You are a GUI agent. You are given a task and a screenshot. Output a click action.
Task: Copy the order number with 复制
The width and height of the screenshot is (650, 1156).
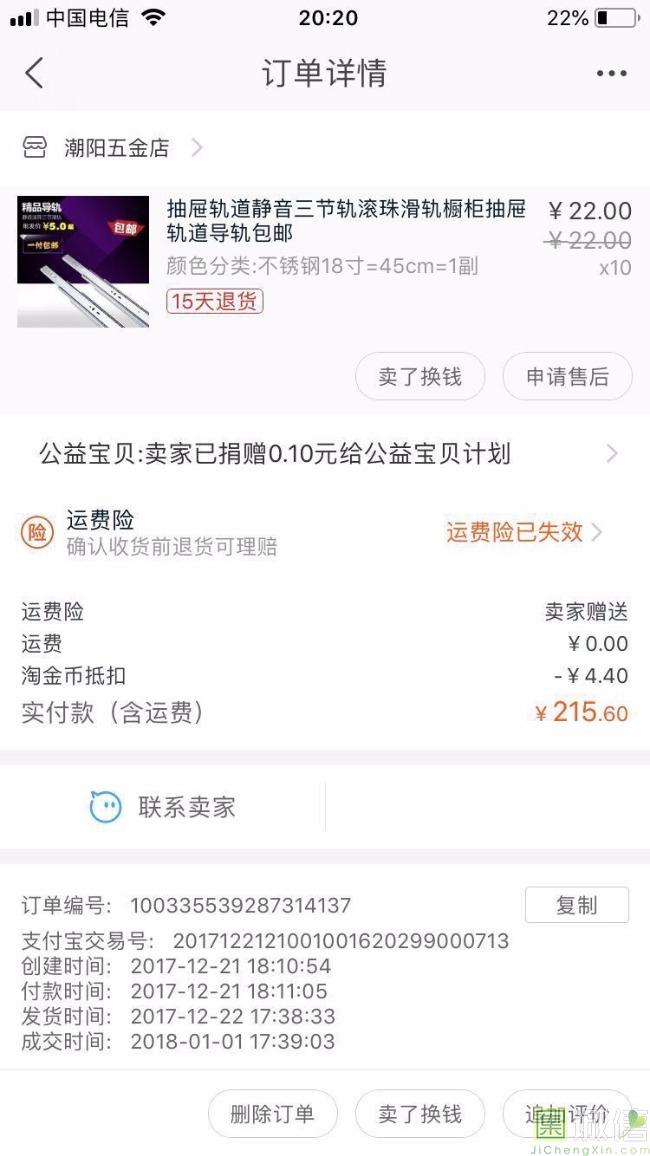click(577, 905)
